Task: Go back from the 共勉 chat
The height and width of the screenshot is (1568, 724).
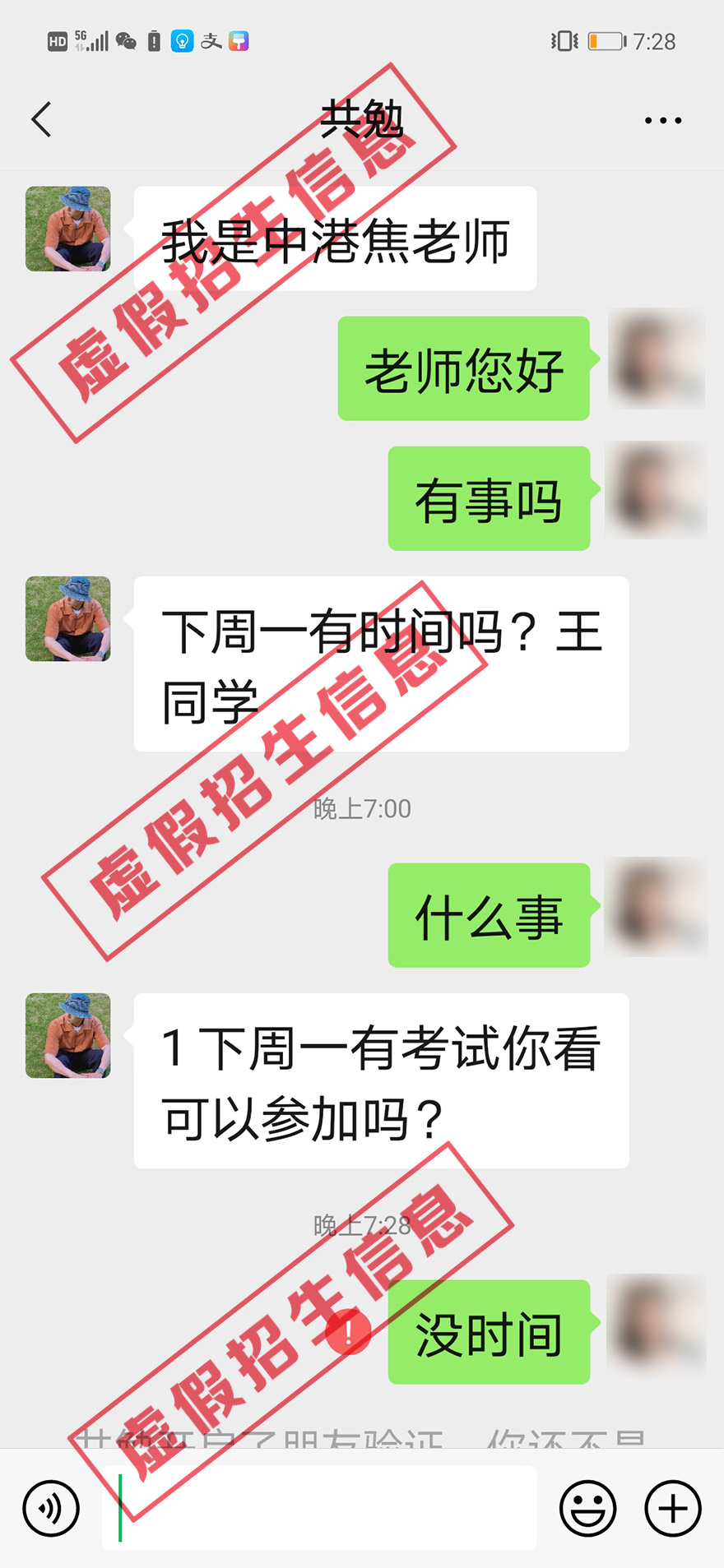Action: [42, 120]
